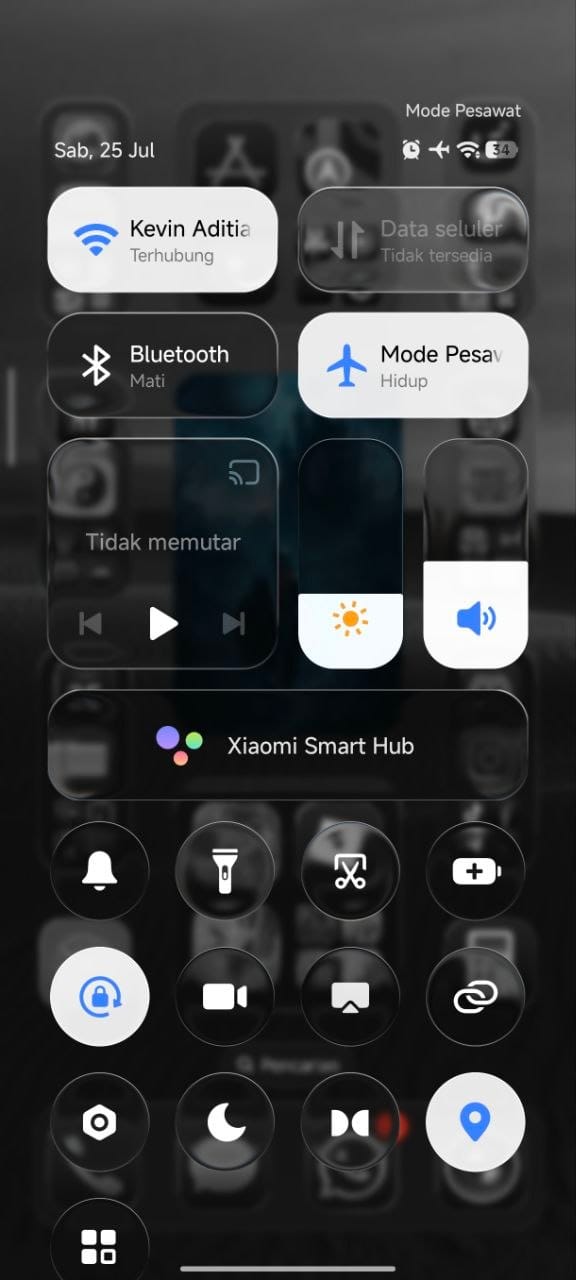Enable dark mode with the moon icon
The image size is (576, 1280).
pos(225,1123)
